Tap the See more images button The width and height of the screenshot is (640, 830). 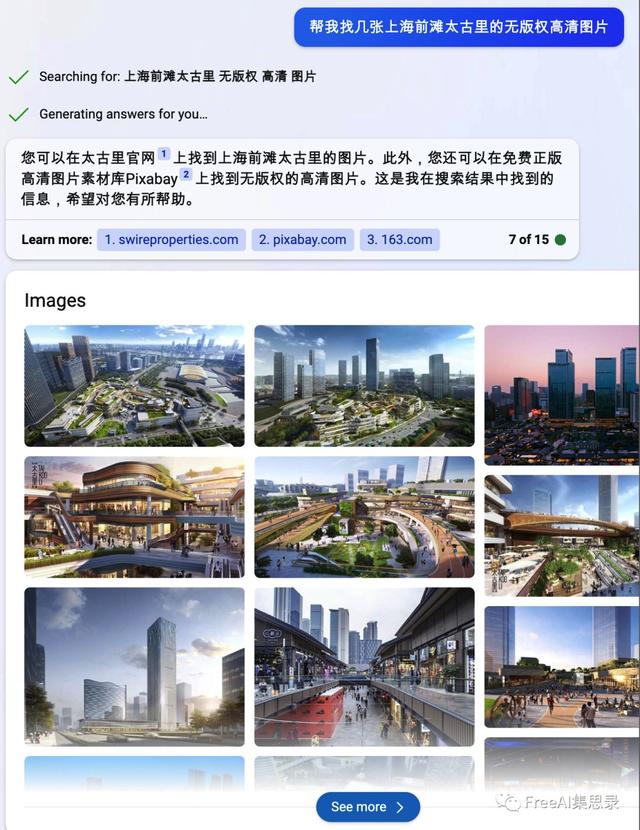coord(367,807)
